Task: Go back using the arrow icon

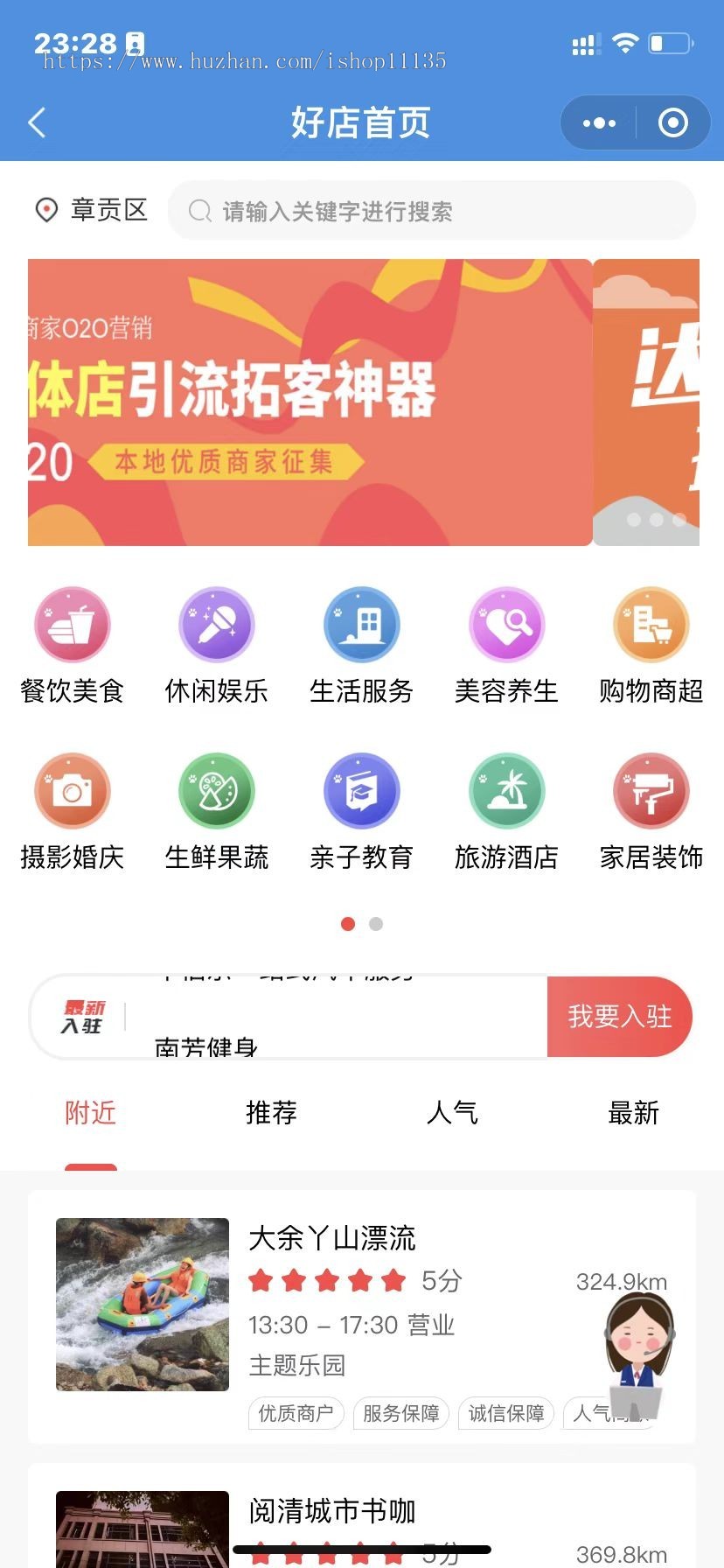Action: coord(37,122)
